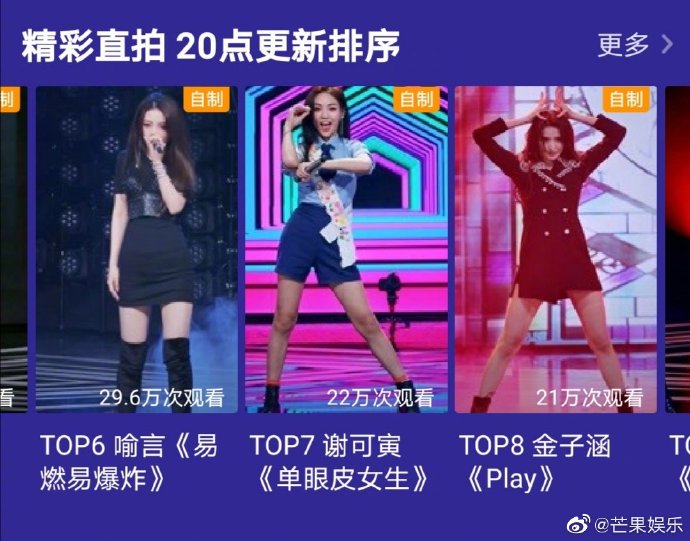Watch TOP8 金子涵《Play》 video
Screen dimensions: 690x541
coord(555,249)
